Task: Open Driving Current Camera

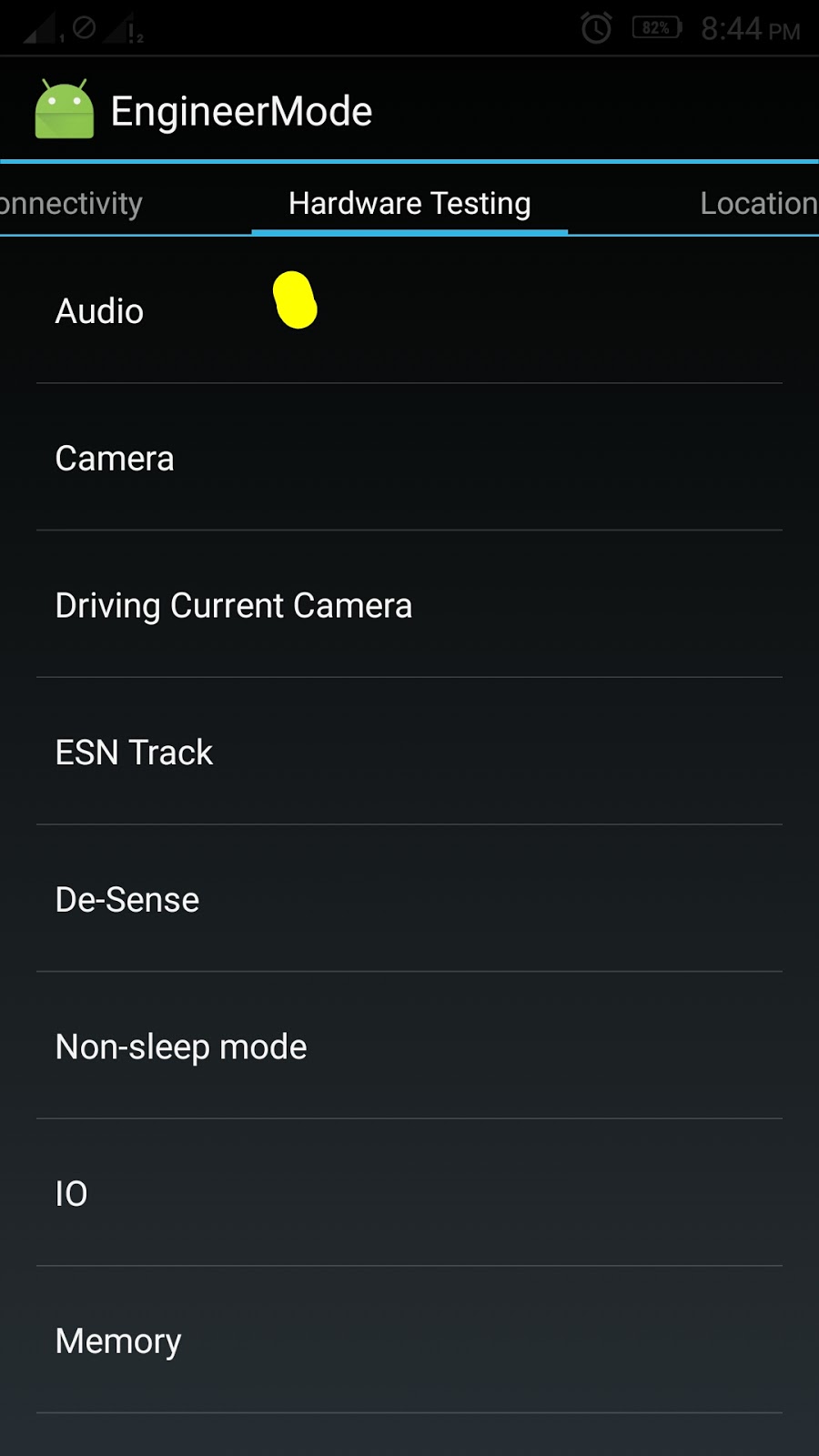Action: tap(409, 605)
